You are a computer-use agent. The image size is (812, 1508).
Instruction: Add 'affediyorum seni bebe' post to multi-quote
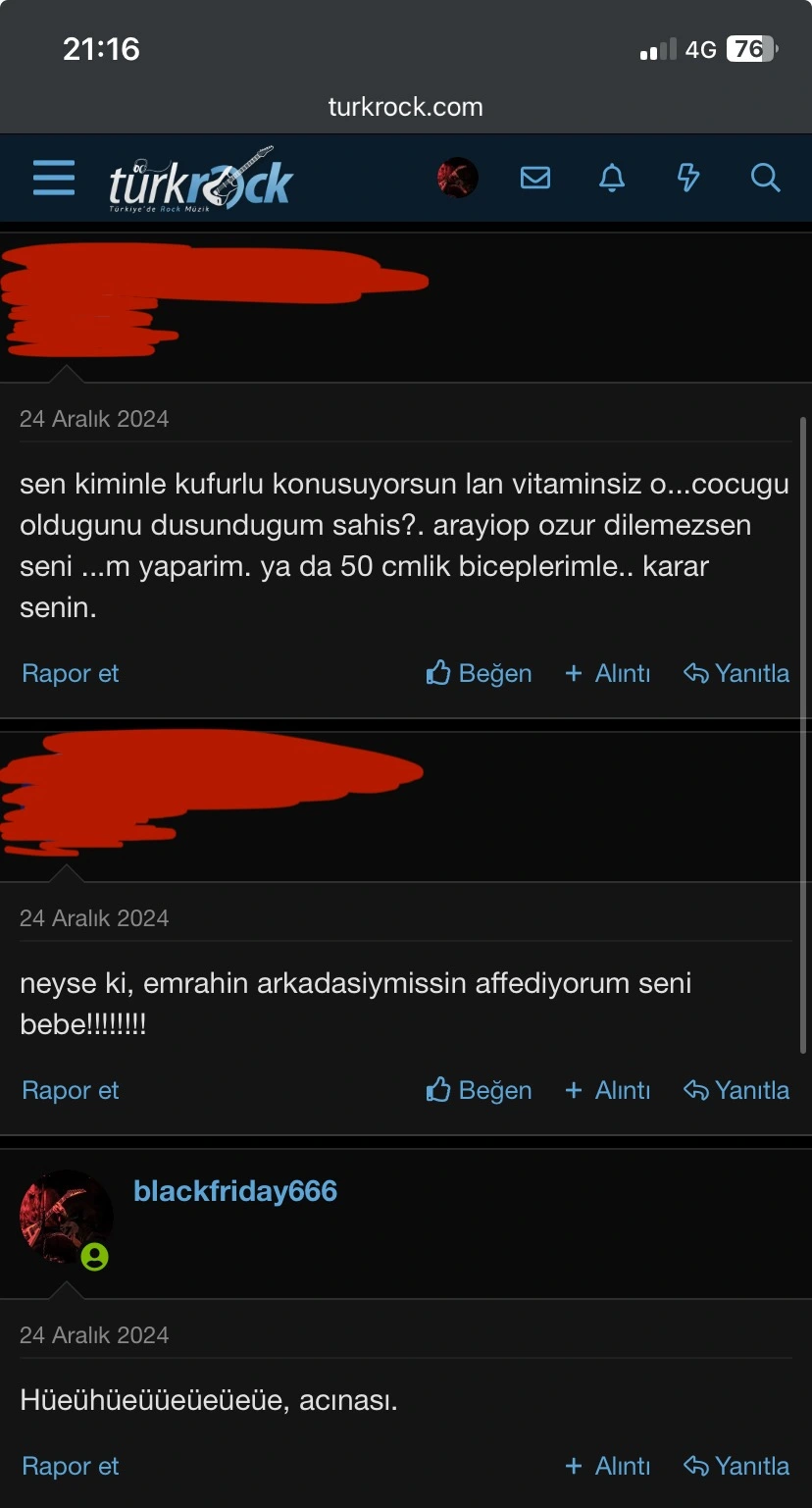tap(608, 1090)
